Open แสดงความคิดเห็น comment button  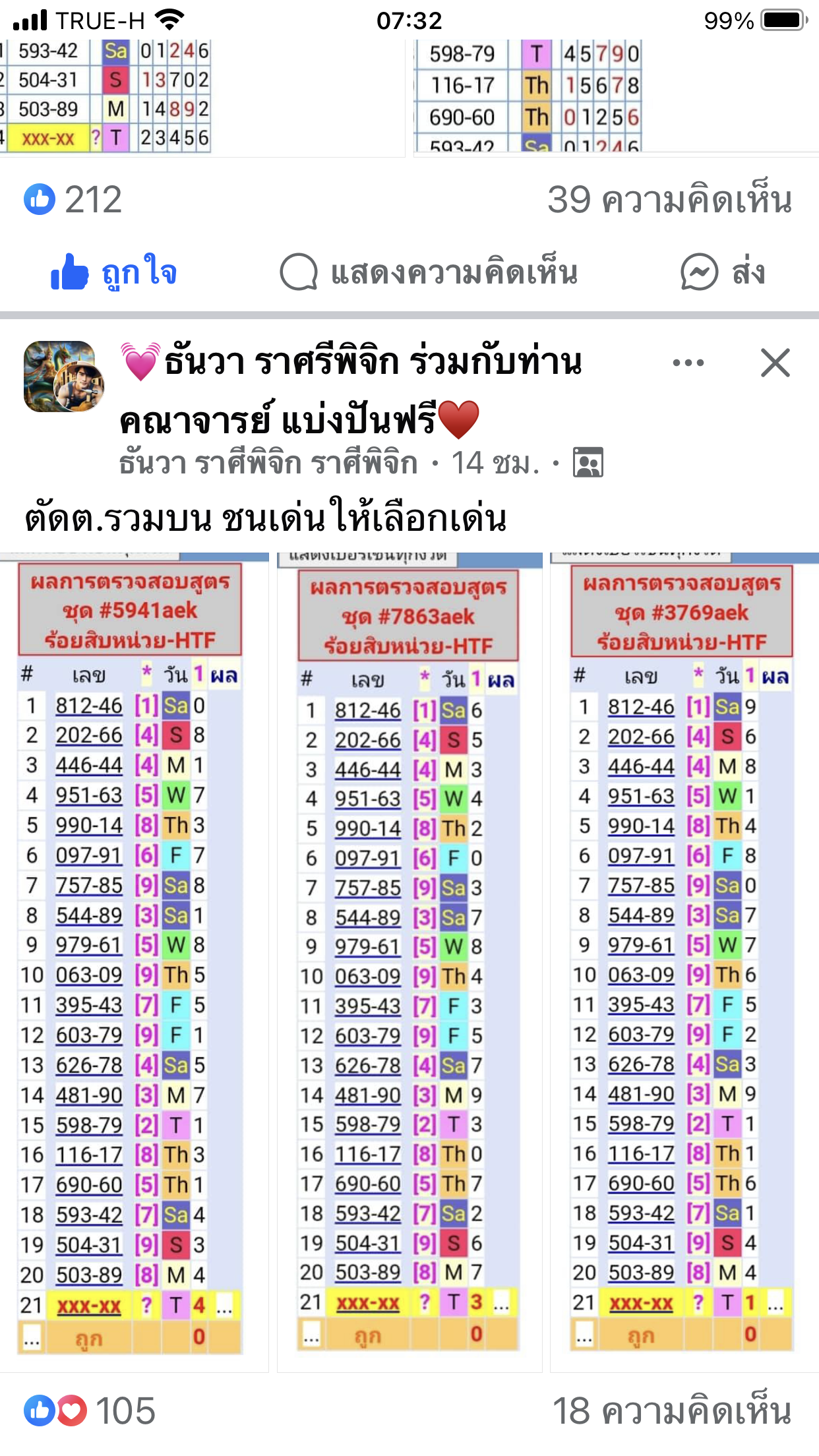point(429,272)
